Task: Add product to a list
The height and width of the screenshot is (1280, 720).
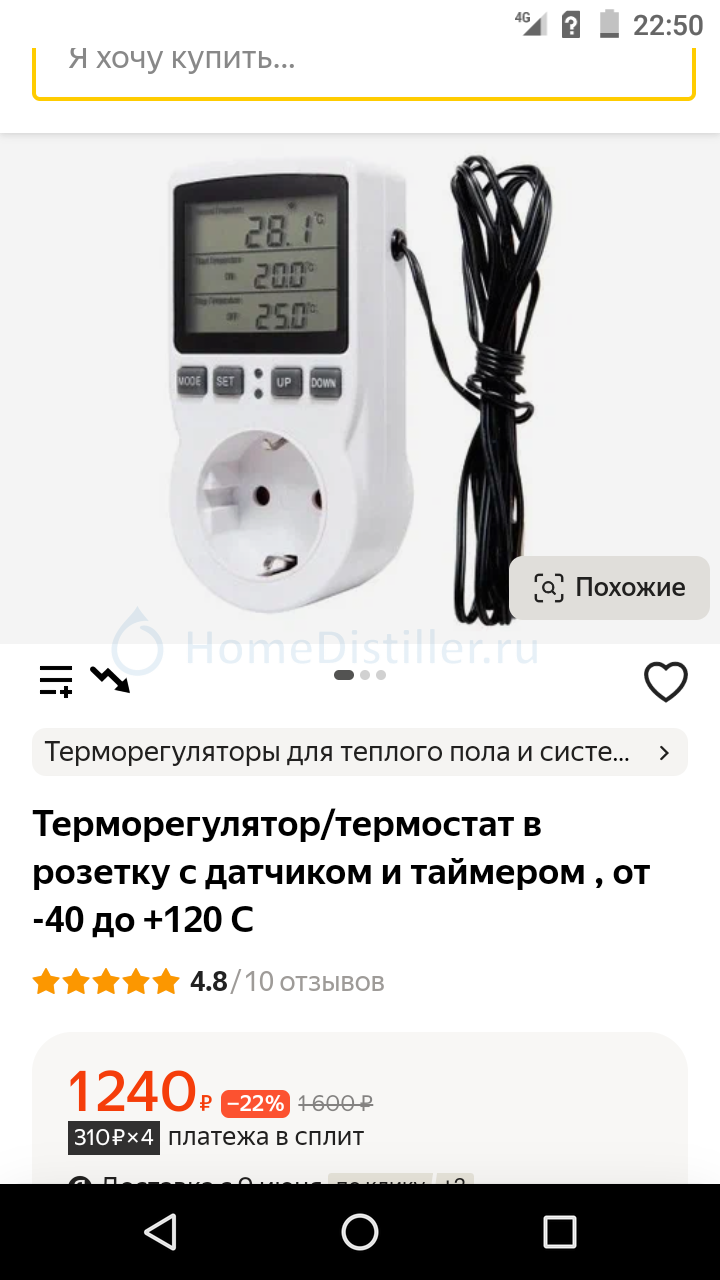Action: click(56, 681)
